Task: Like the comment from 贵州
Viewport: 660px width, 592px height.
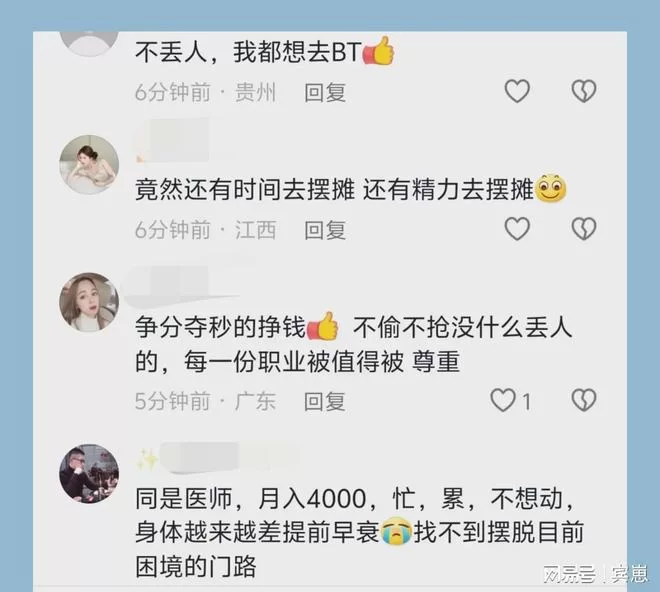Action: click(x=516, y=92)
